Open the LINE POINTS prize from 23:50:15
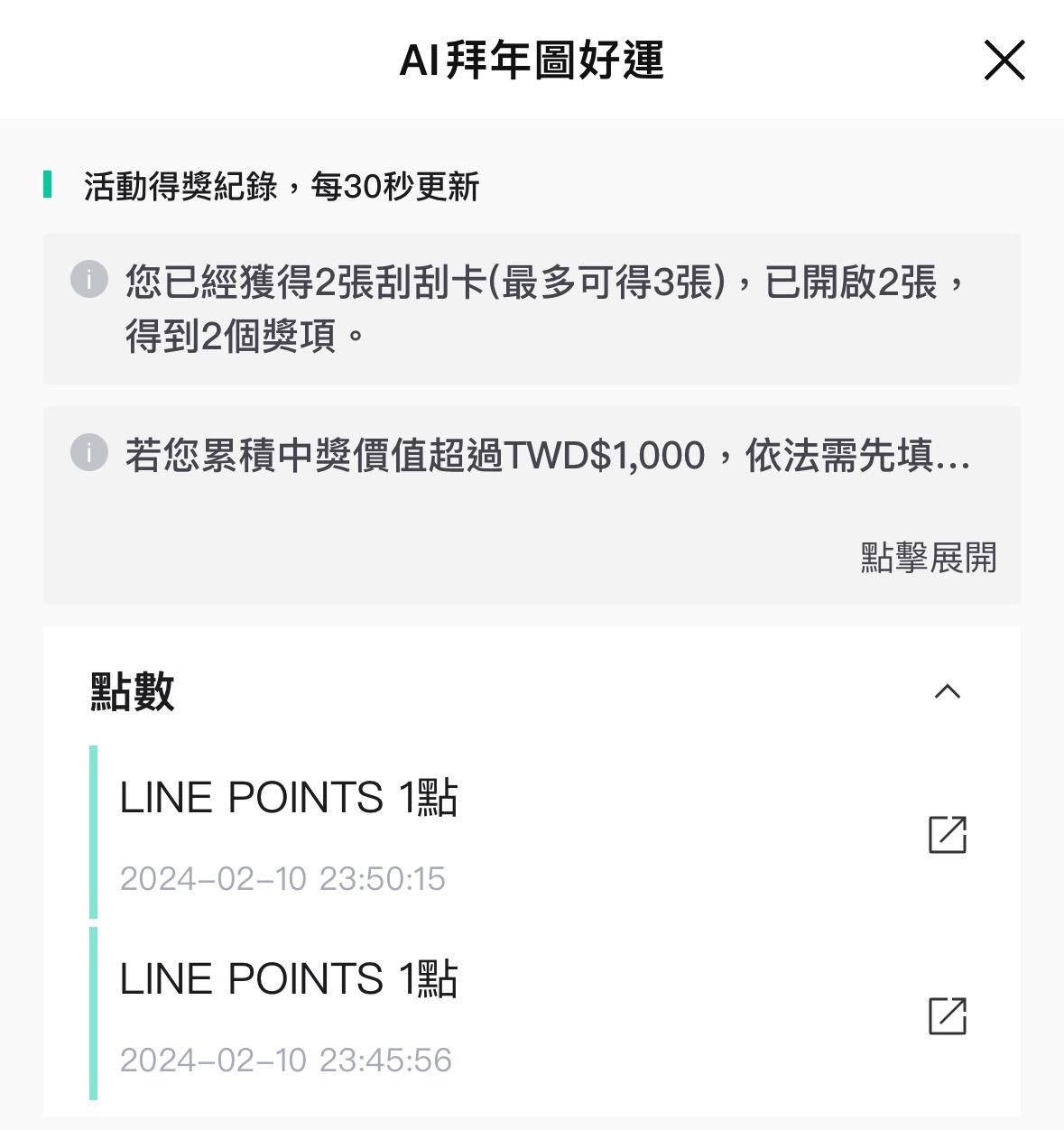 point(947,835)
